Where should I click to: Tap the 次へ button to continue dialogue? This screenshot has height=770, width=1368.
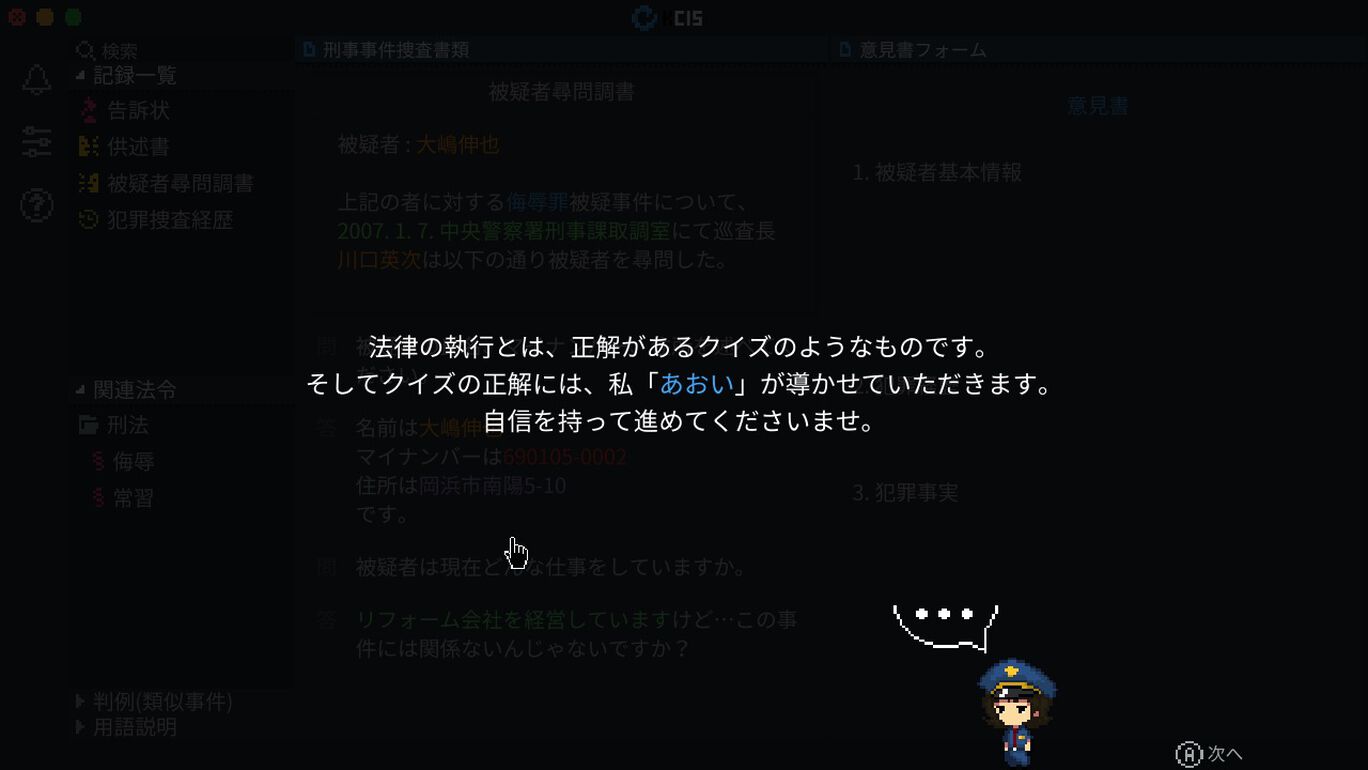tap(1209, 753)
